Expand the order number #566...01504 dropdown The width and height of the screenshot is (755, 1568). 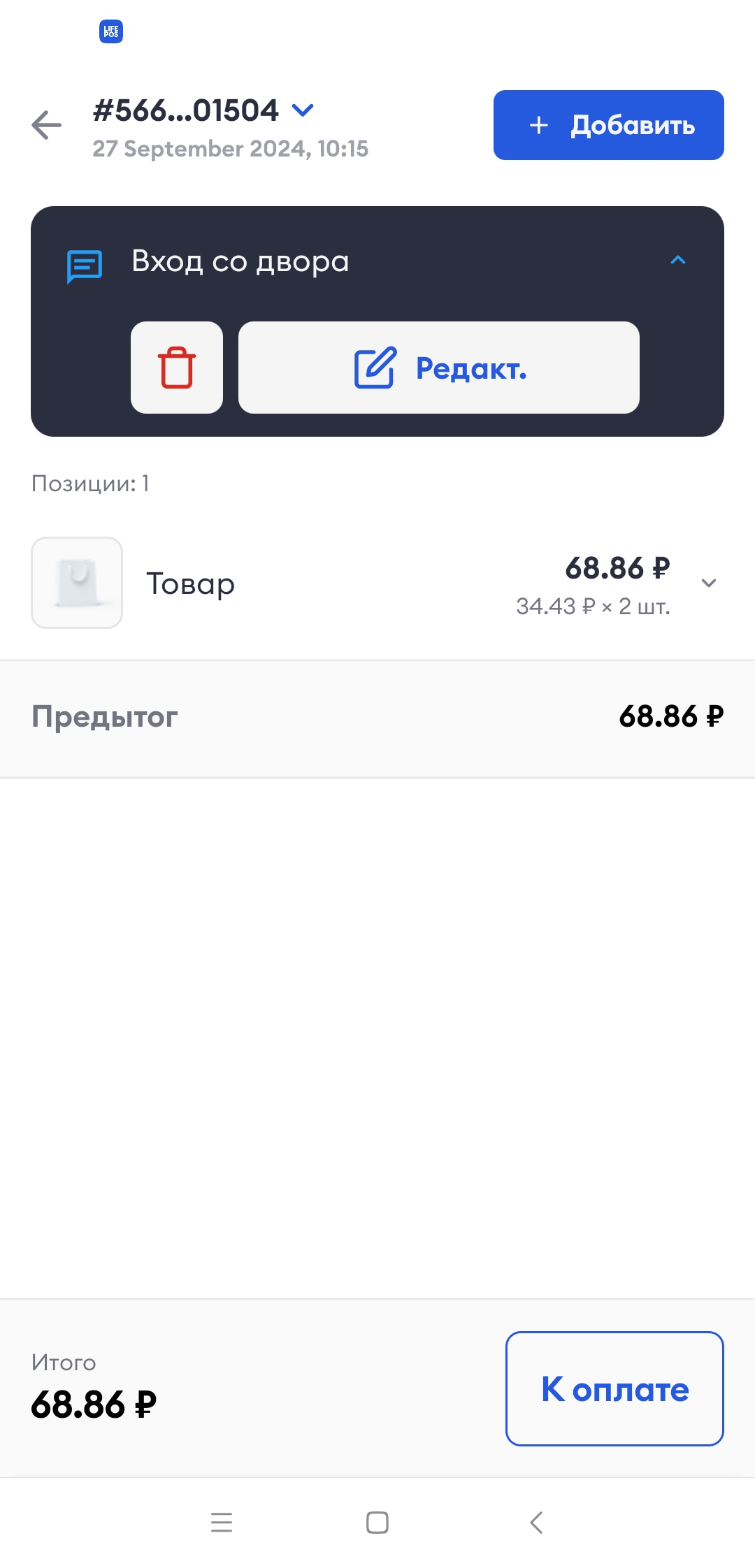[303, 110]
